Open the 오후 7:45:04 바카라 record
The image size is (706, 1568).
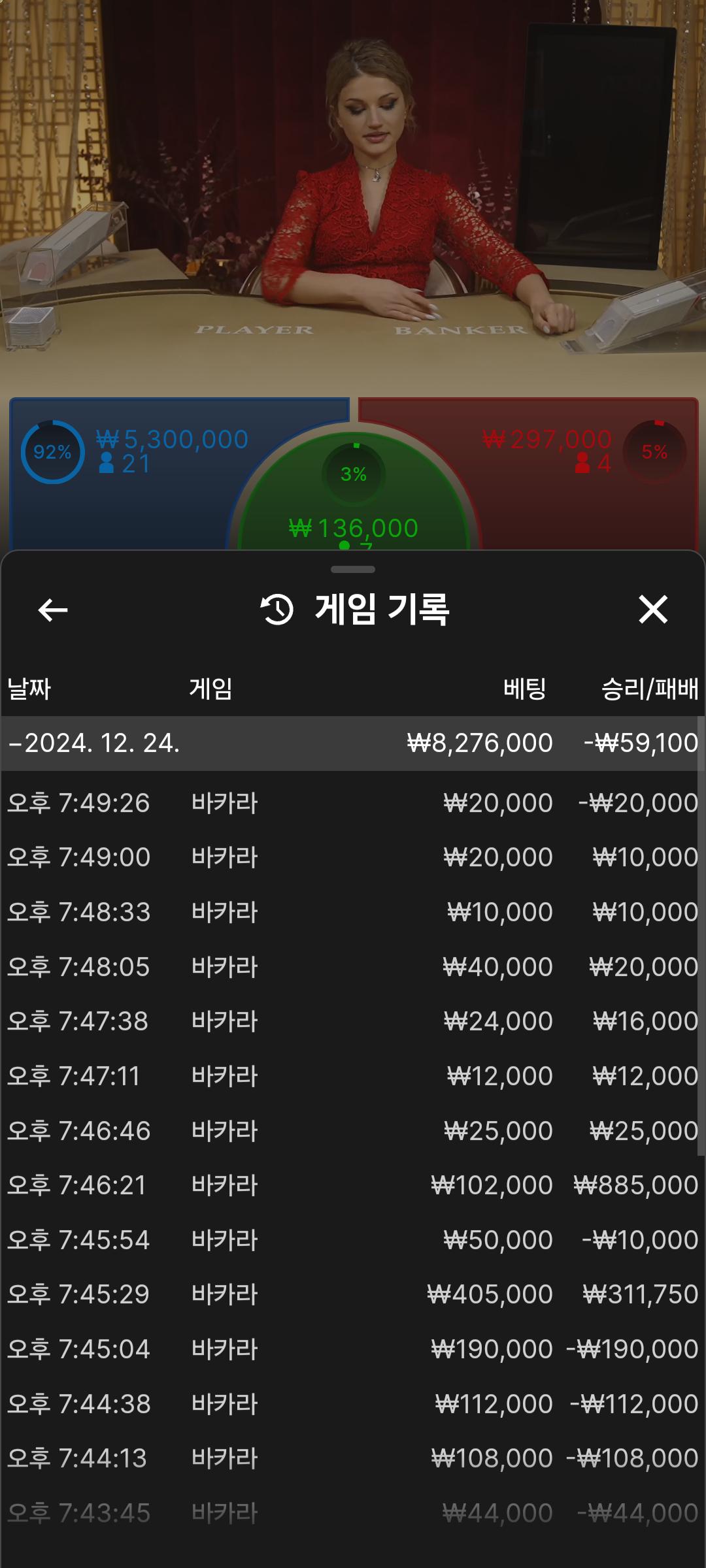click(x=353, y=1349)
